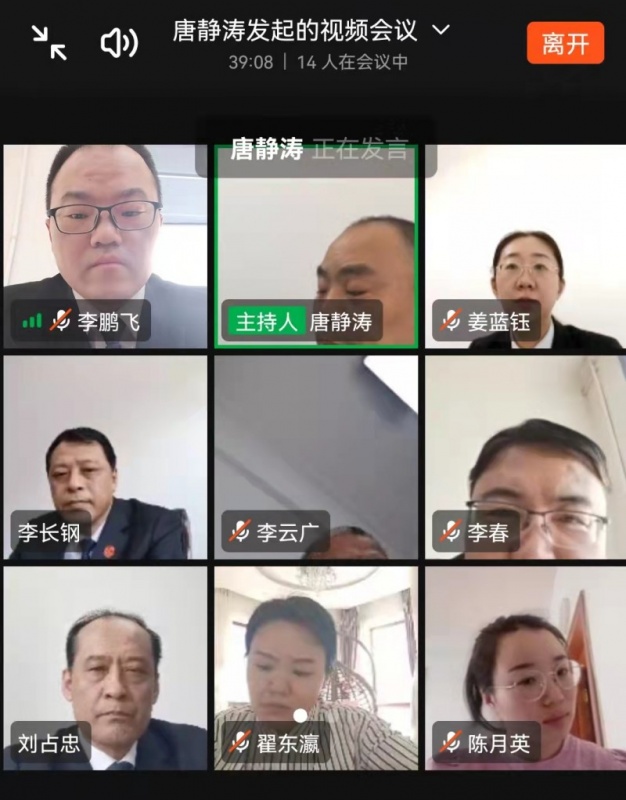Image resolution: width=626 pixels, height=800 pixels.
Task: Open 刘占忠's video tile
Action: (105, 668)
